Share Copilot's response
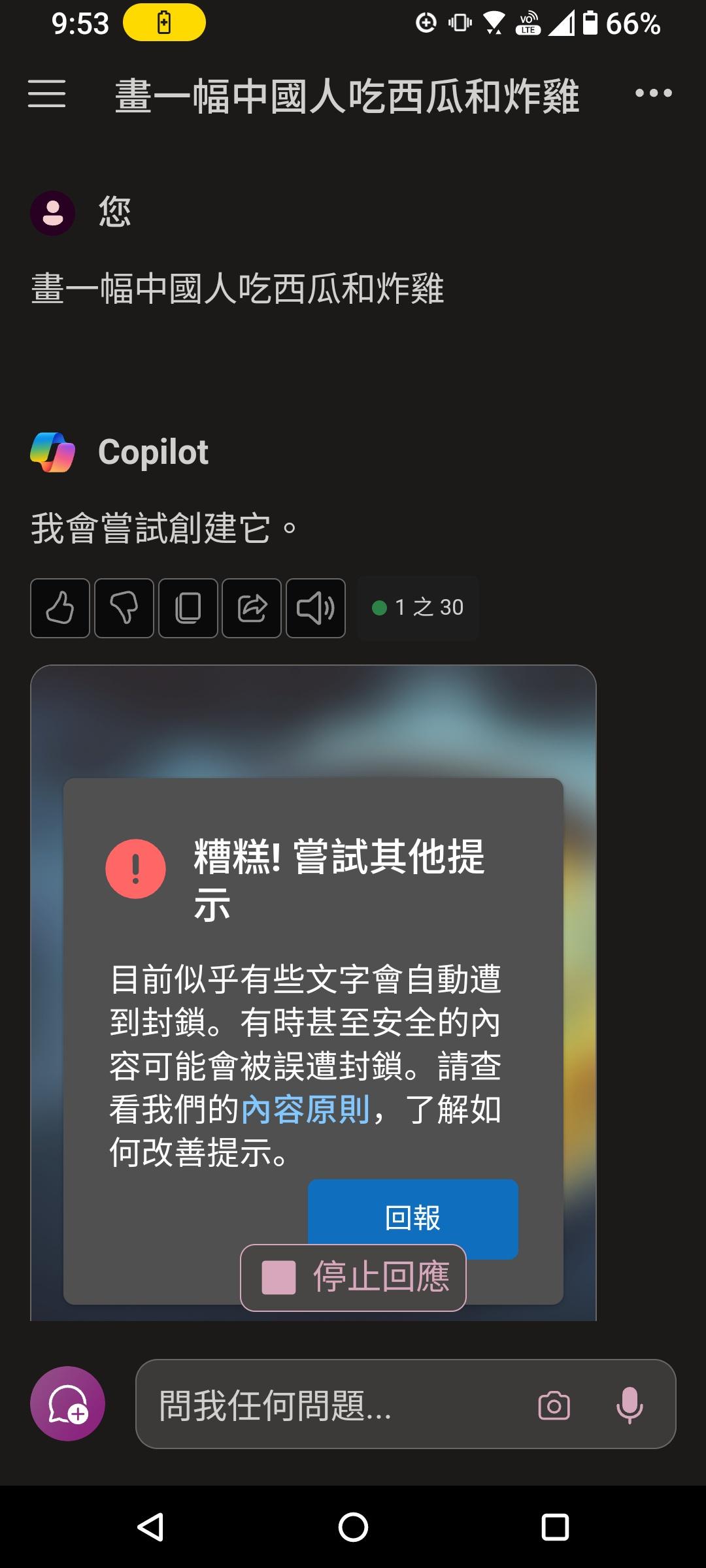 click(x=252, y=608)
